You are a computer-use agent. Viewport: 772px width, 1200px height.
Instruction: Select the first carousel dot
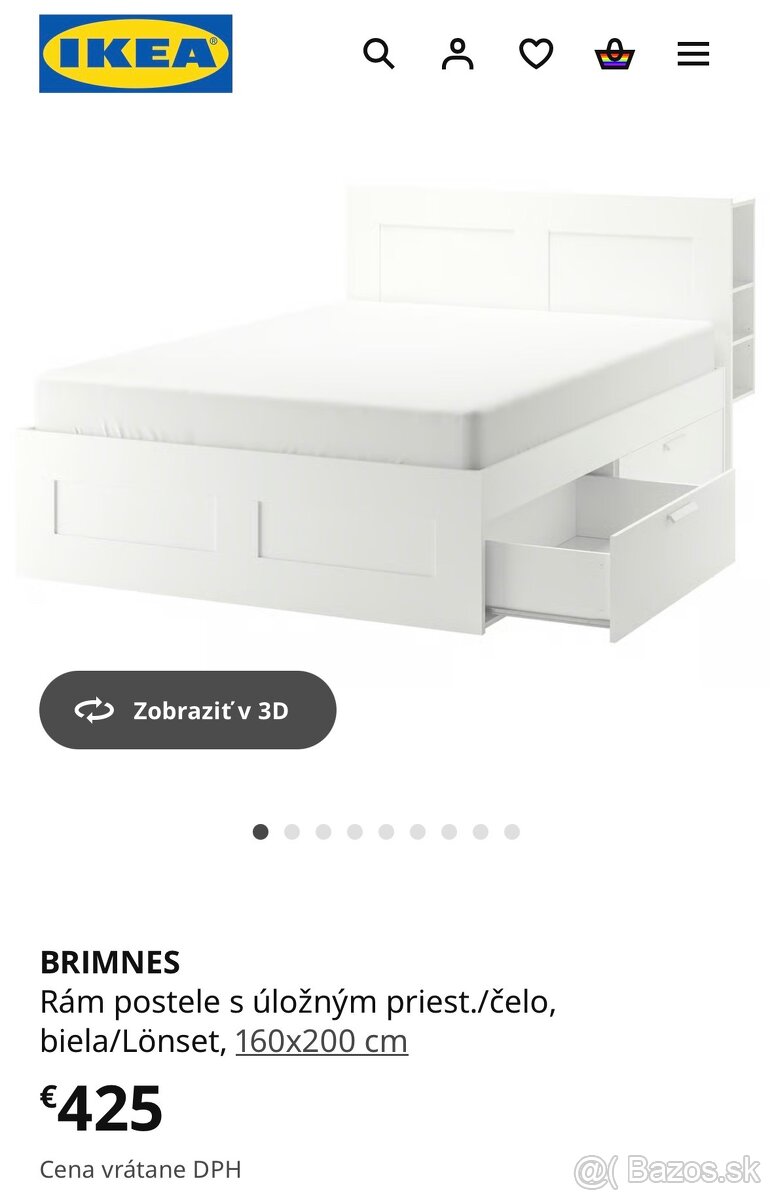pos(262,830)
